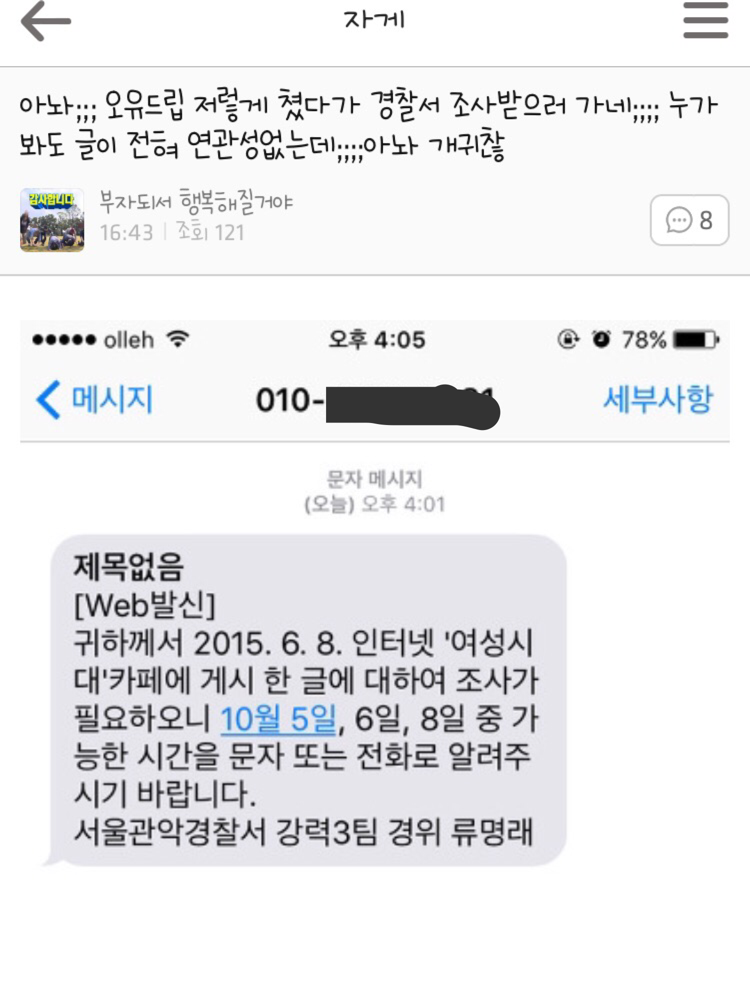Tap the post author's avatar
Viewport: 750px width, 992px height.
52,219
